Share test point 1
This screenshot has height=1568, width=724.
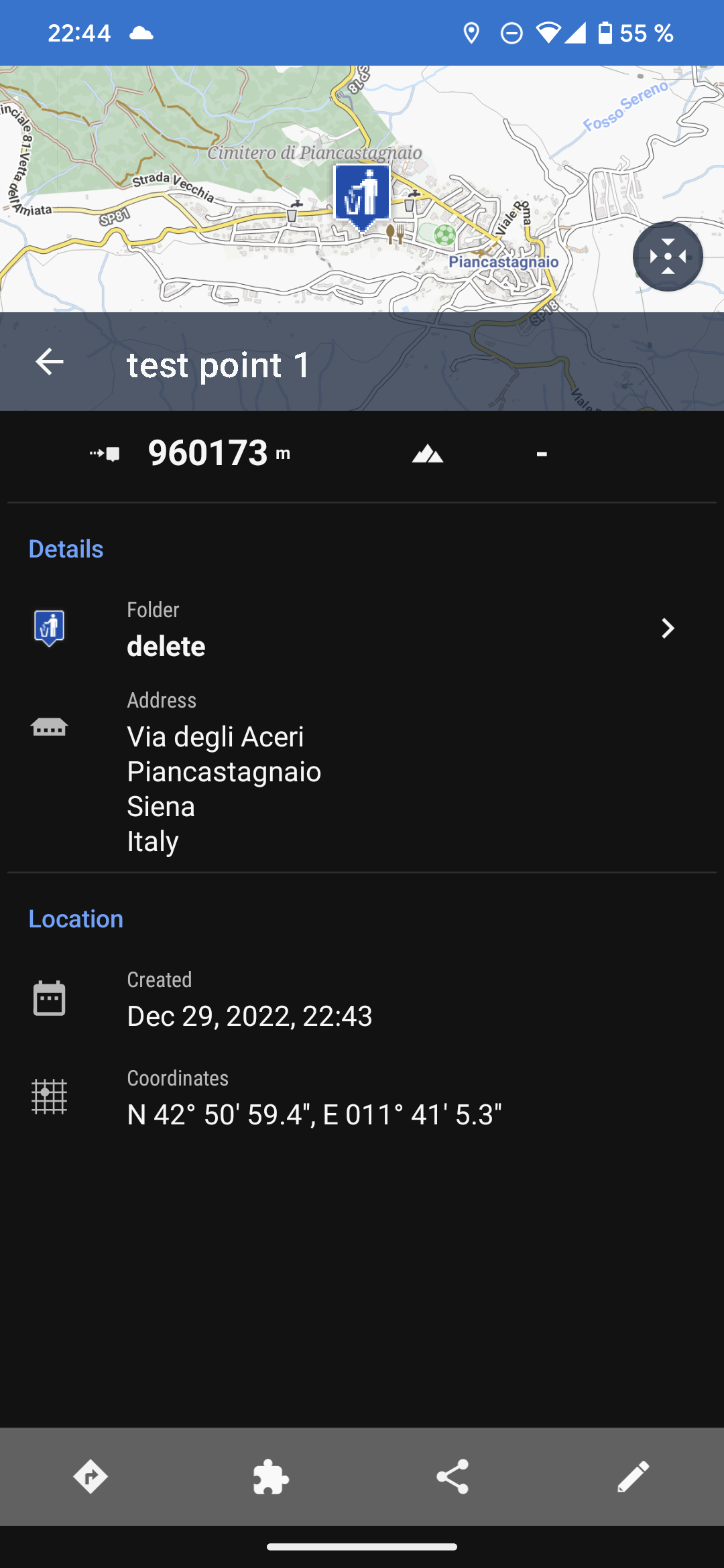452,1477
